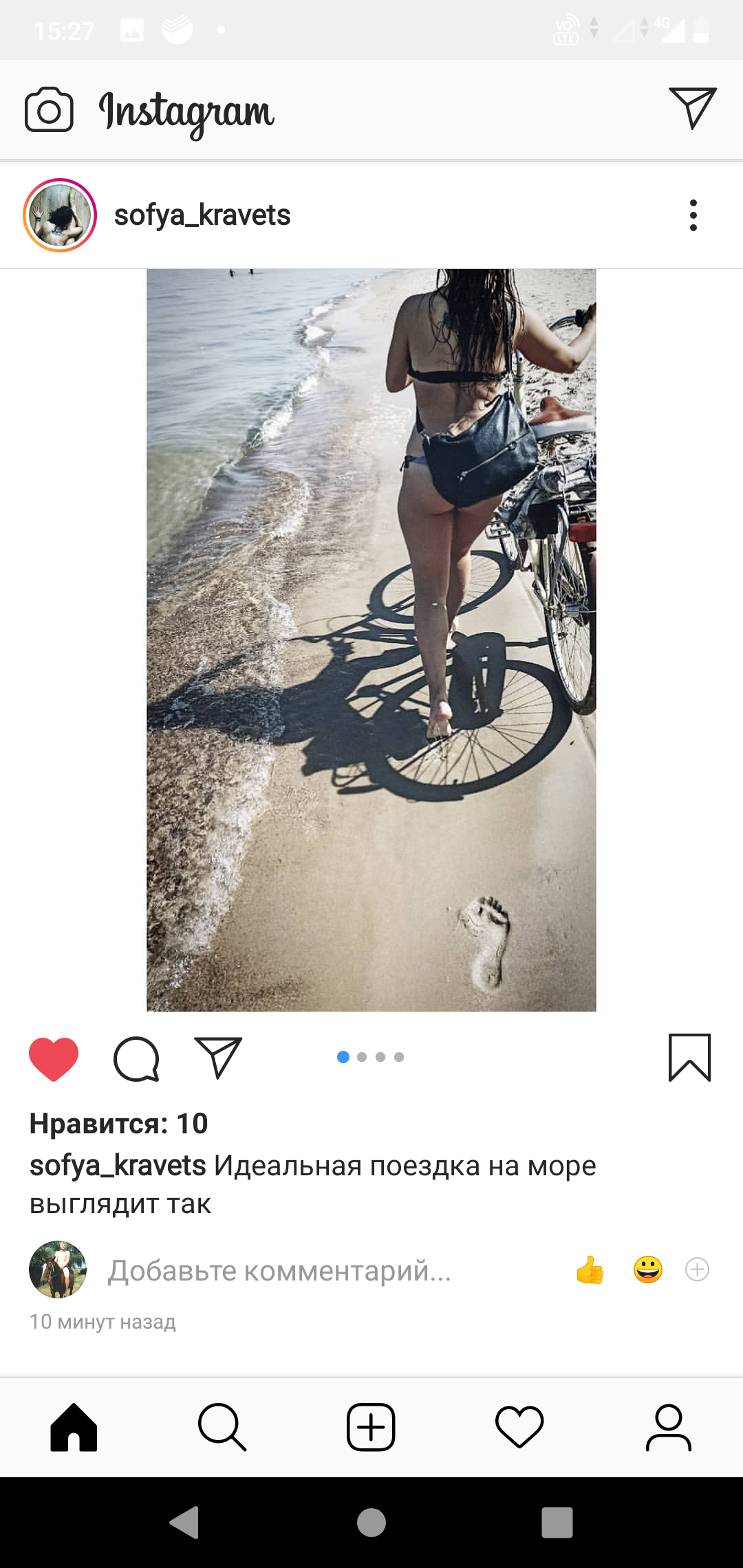The height and width of the screenshot is (1568, 743).
Task: Share the post using the paper plane icon
Action: click(x=218, y=1057)
